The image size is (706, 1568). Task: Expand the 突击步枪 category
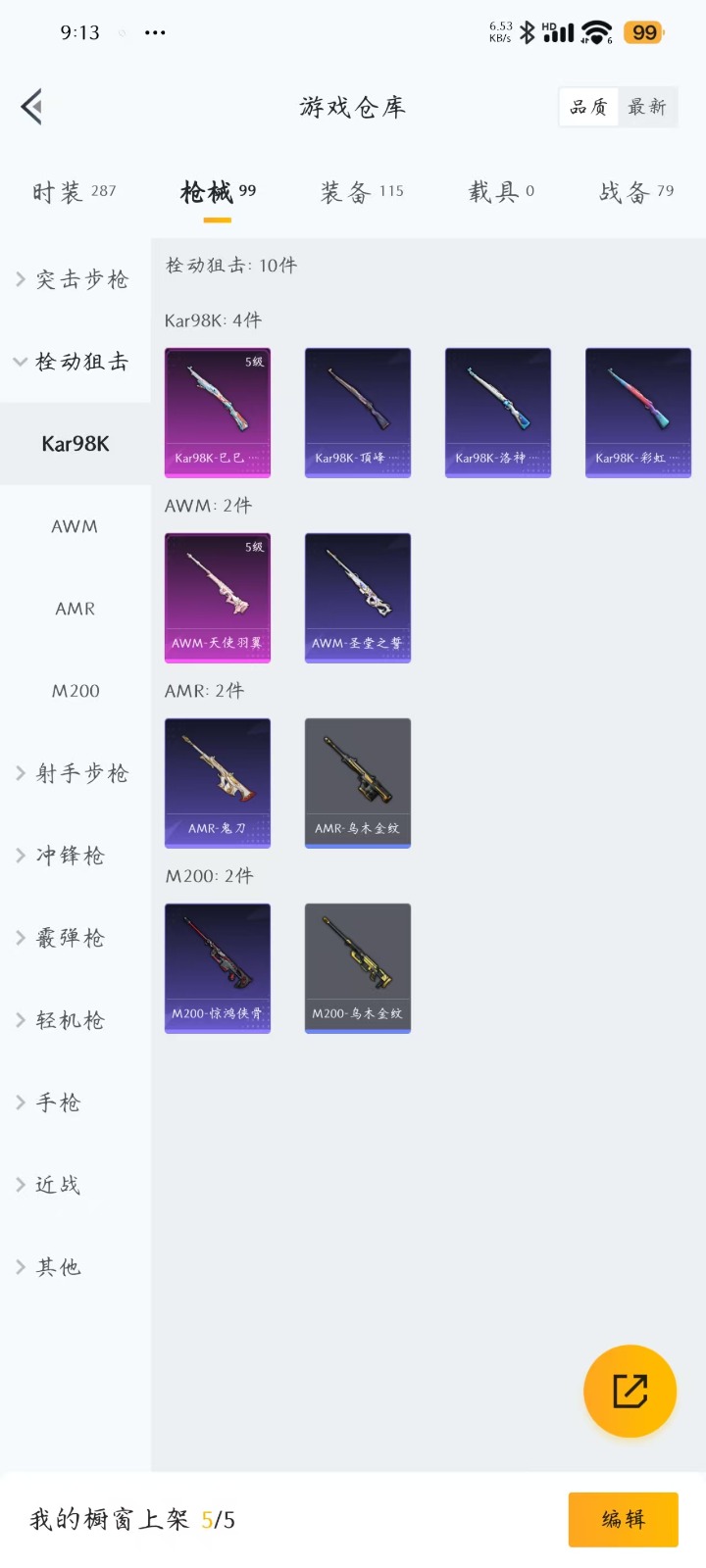coord(75,279)
